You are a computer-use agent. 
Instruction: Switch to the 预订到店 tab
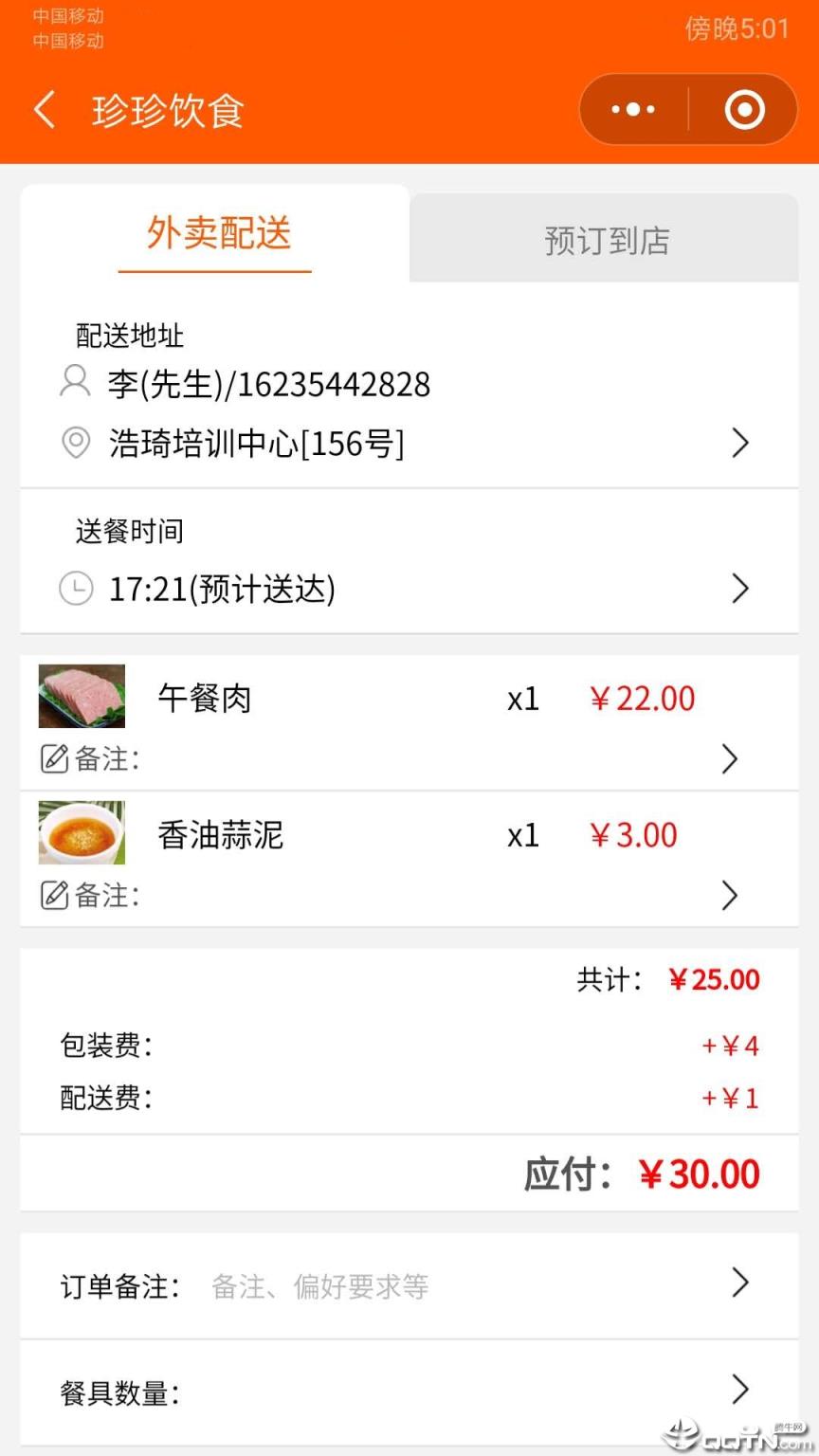(x=605, y=239)
